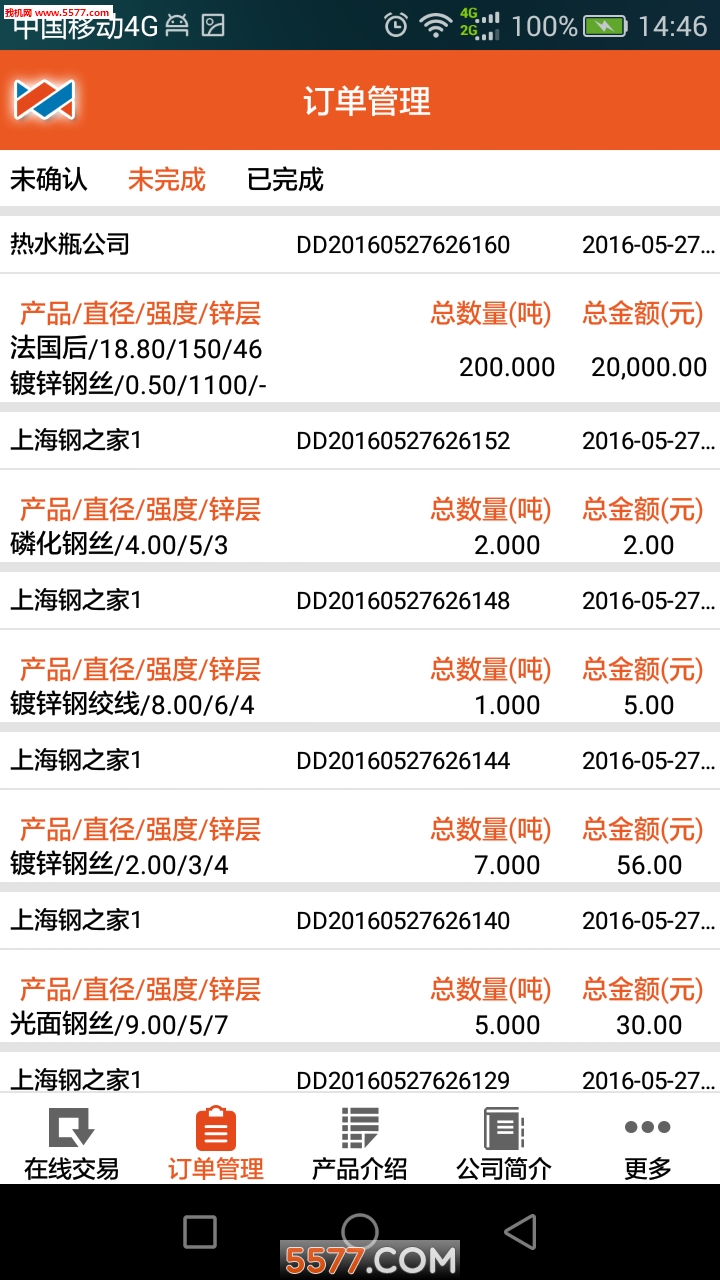This screenshot has height=1280, width=720.
Task: Open order DD20160527626129
Action: [x=402, y=1078]
